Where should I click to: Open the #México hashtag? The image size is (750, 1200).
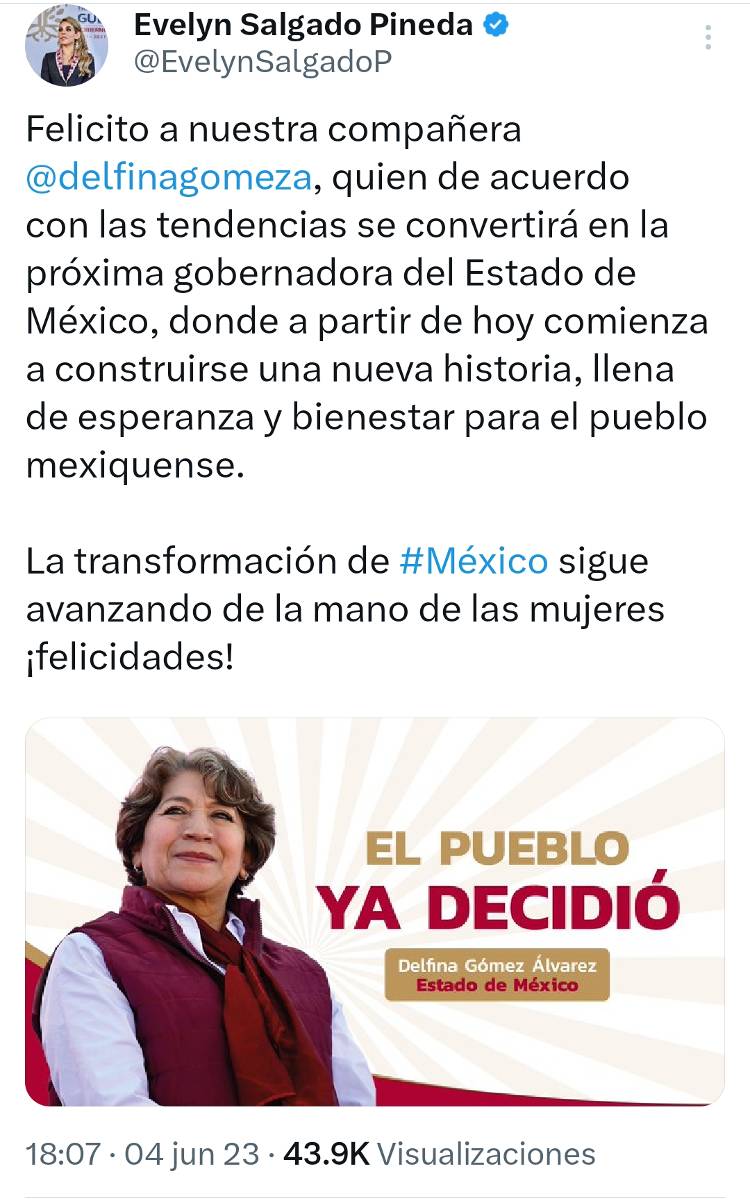pos(473,561)
